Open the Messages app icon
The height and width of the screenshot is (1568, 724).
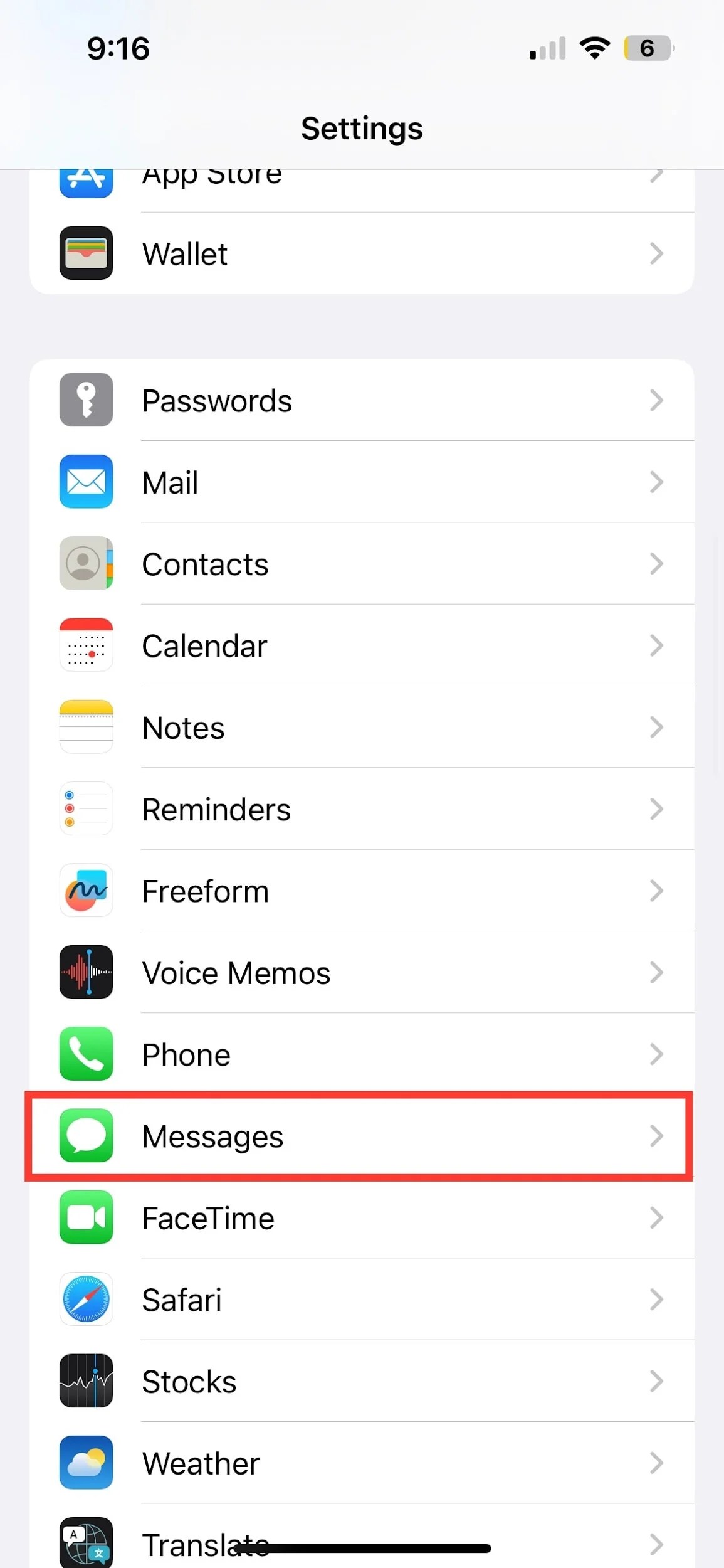[86, 1136]
